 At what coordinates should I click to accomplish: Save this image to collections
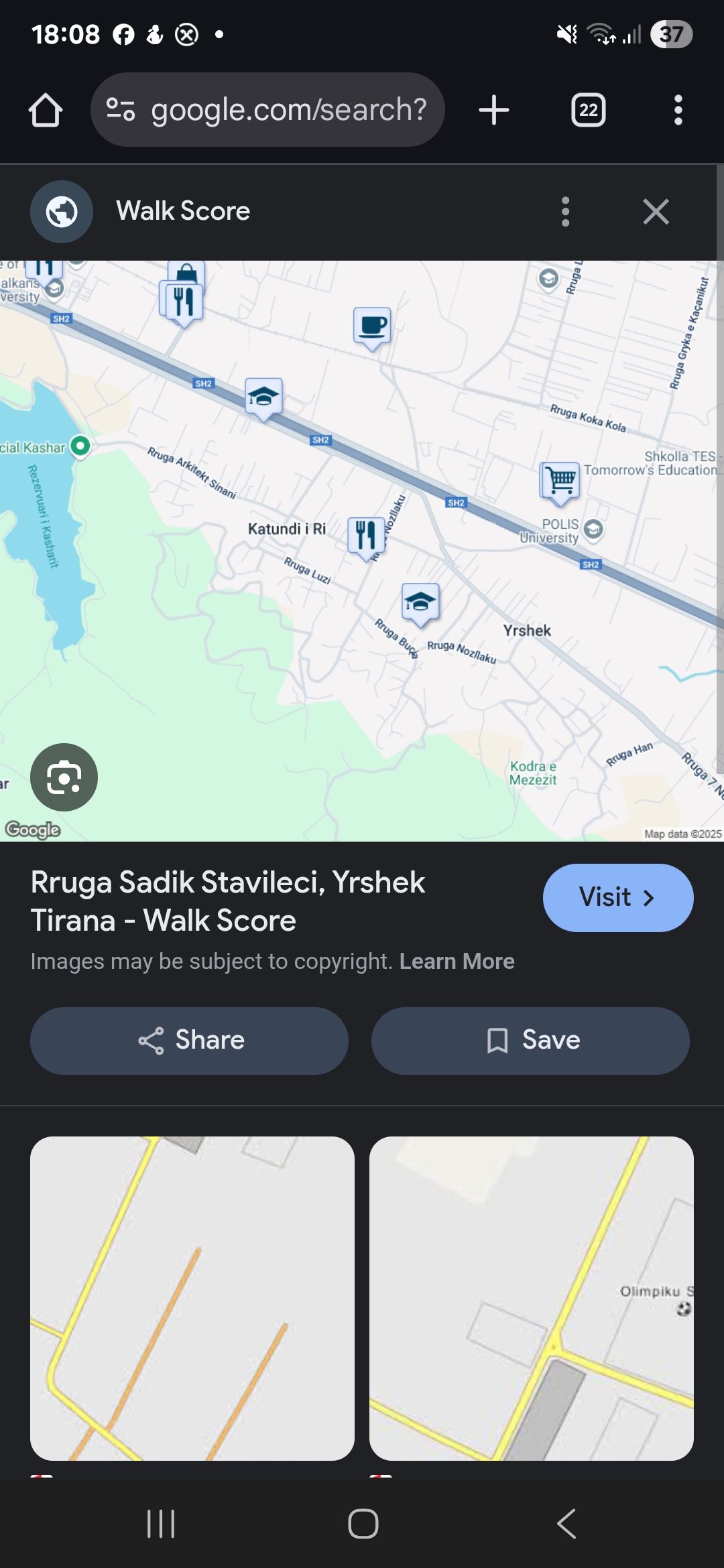pos(530,1041)
